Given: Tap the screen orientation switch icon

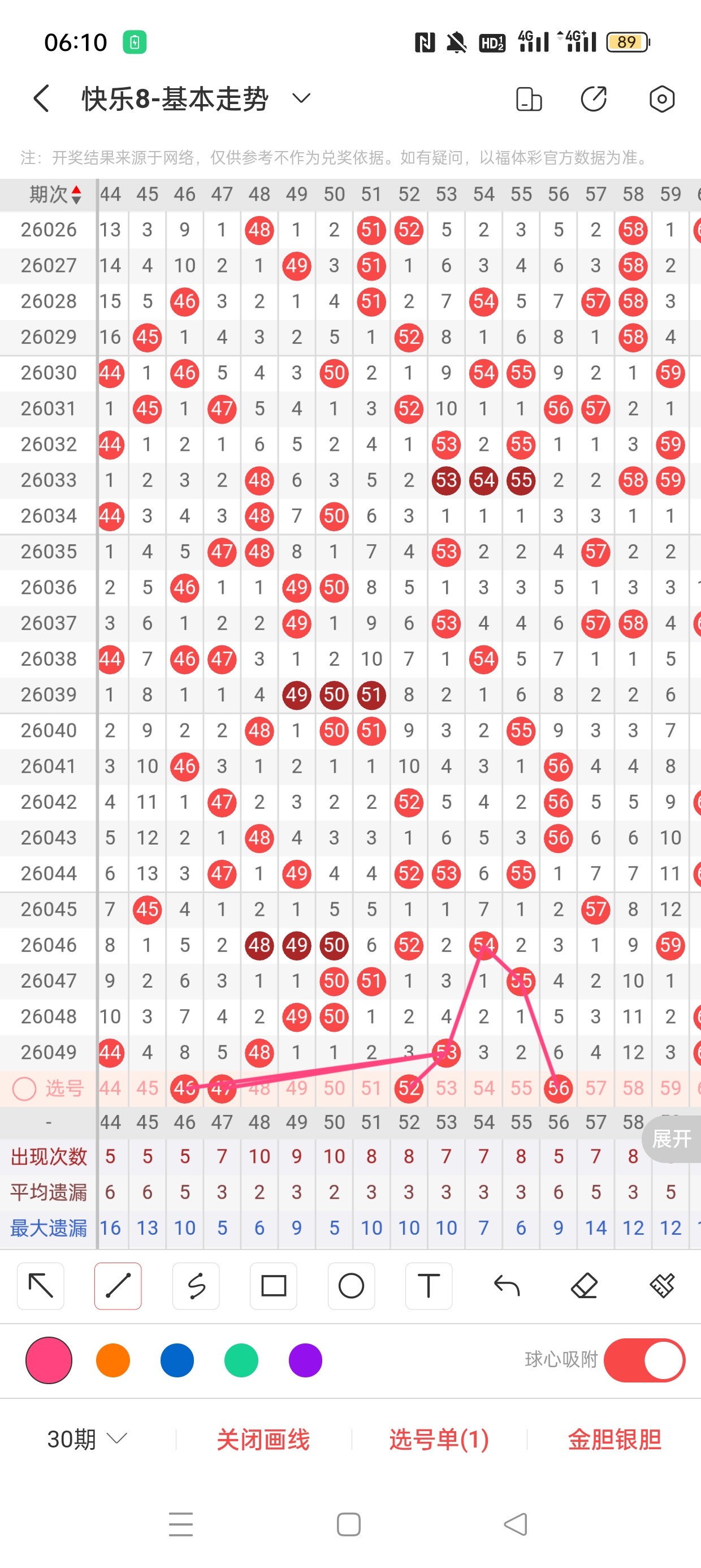Looking at the screenshot, I should point(528,98).
